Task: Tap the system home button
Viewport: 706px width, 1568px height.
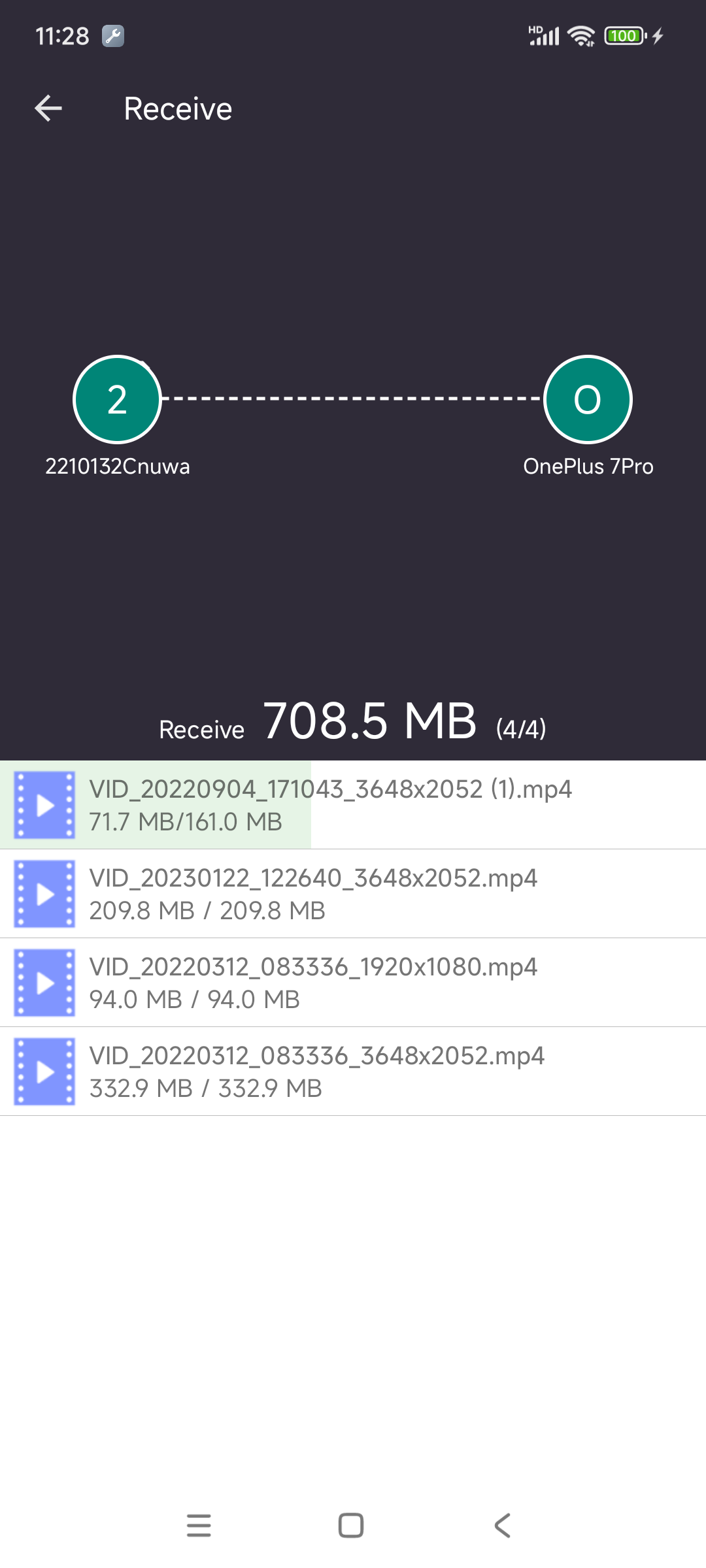Action: tap(351, 1526)
